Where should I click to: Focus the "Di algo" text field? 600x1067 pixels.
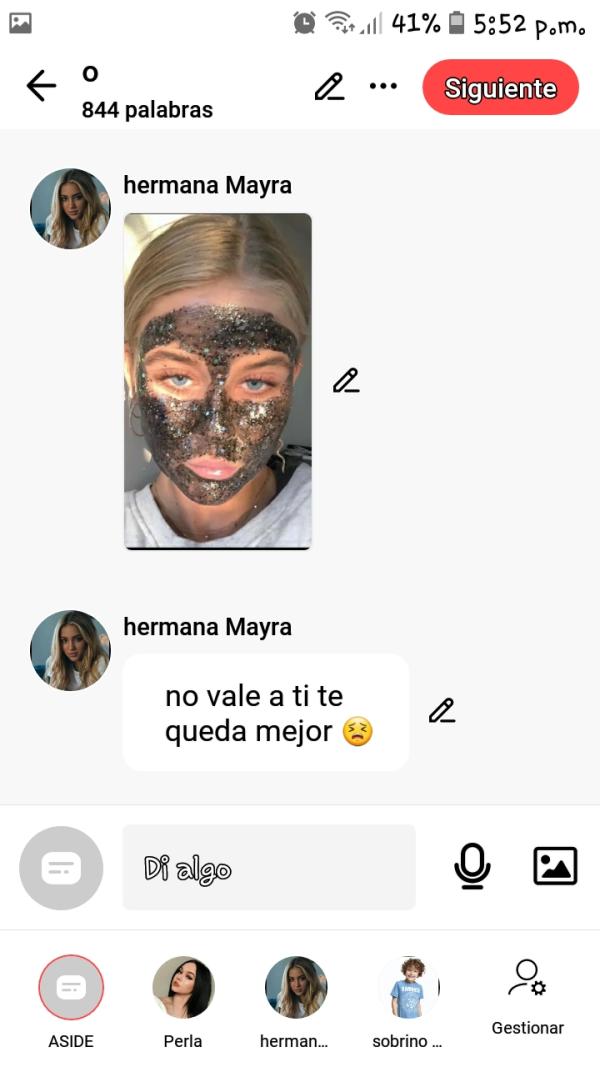click(268, 867)
